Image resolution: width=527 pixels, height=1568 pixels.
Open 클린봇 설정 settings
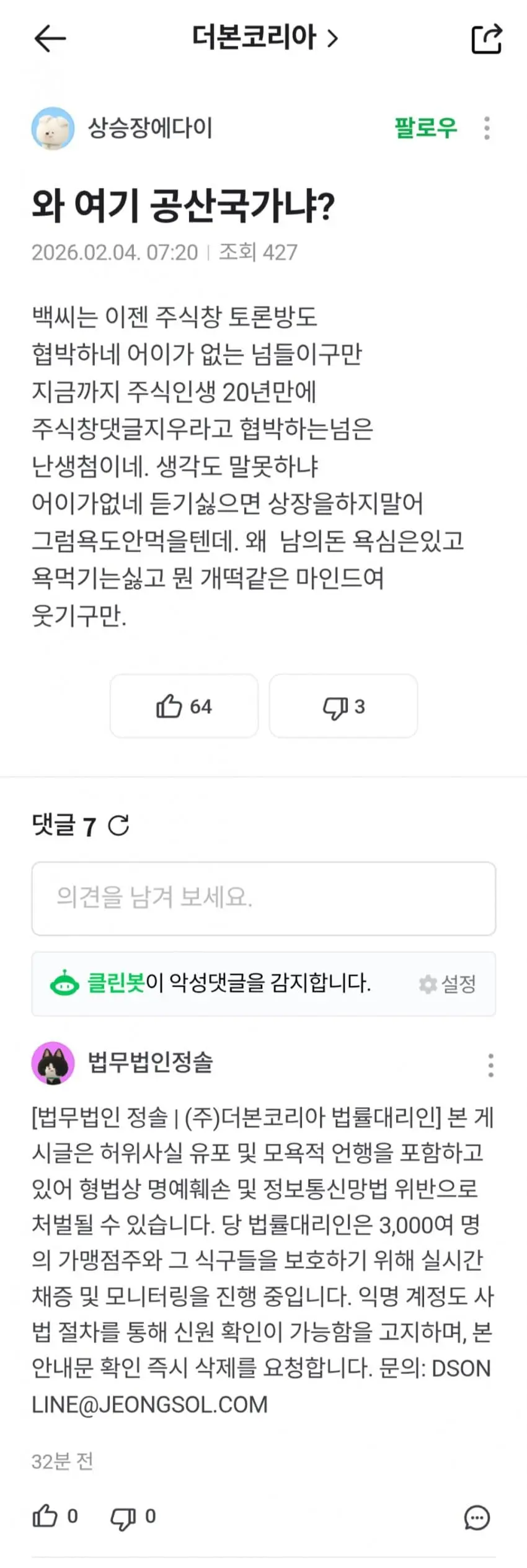tap(448, 984)
